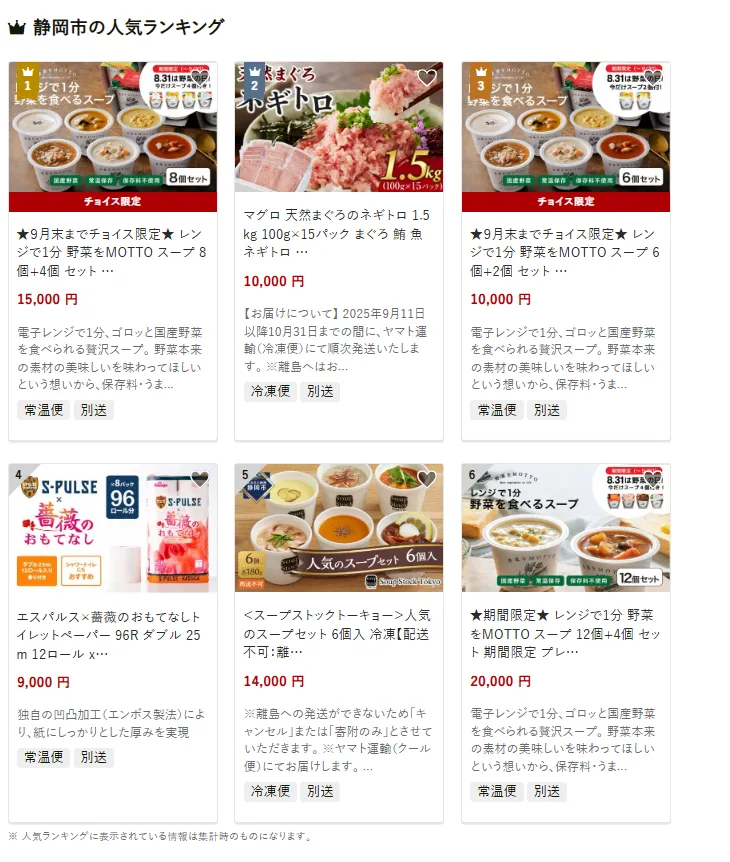Favorite the ネギトロ 1.5kg tuna item
Image resolution: width=730 pixels, height=862 pixels.
coord(427,78)
